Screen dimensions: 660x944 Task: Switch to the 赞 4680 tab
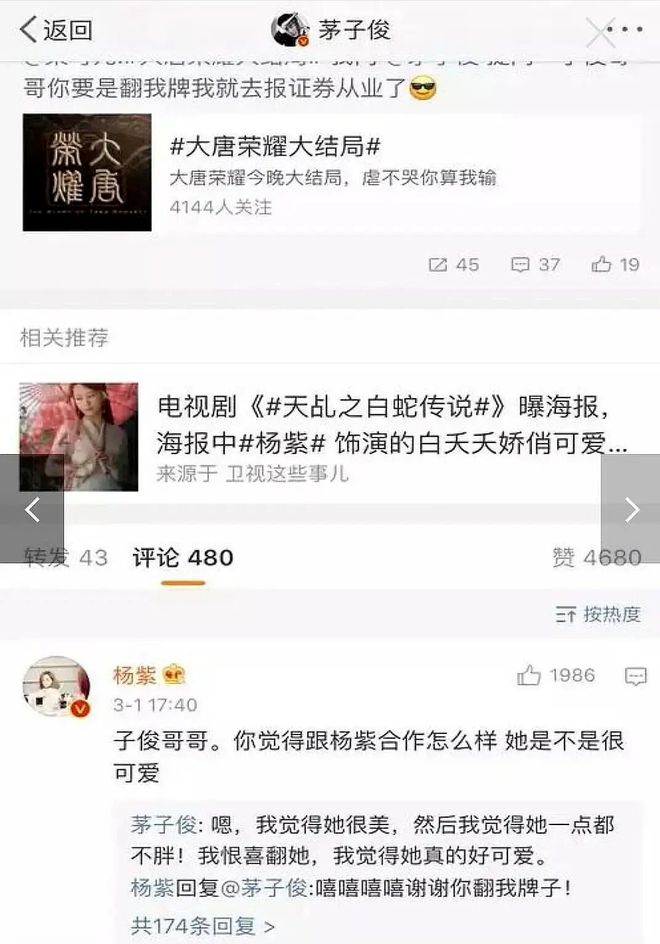point(596,557)
